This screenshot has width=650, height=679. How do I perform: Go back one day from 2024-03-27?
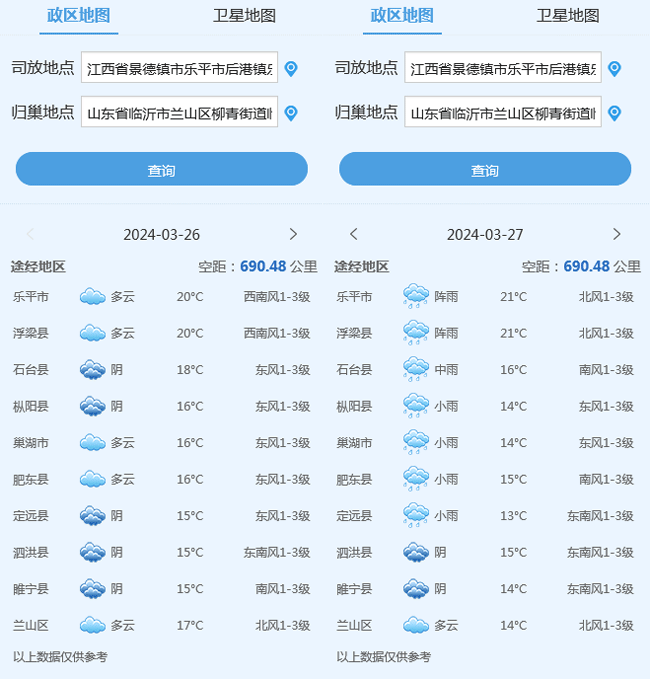354,234
